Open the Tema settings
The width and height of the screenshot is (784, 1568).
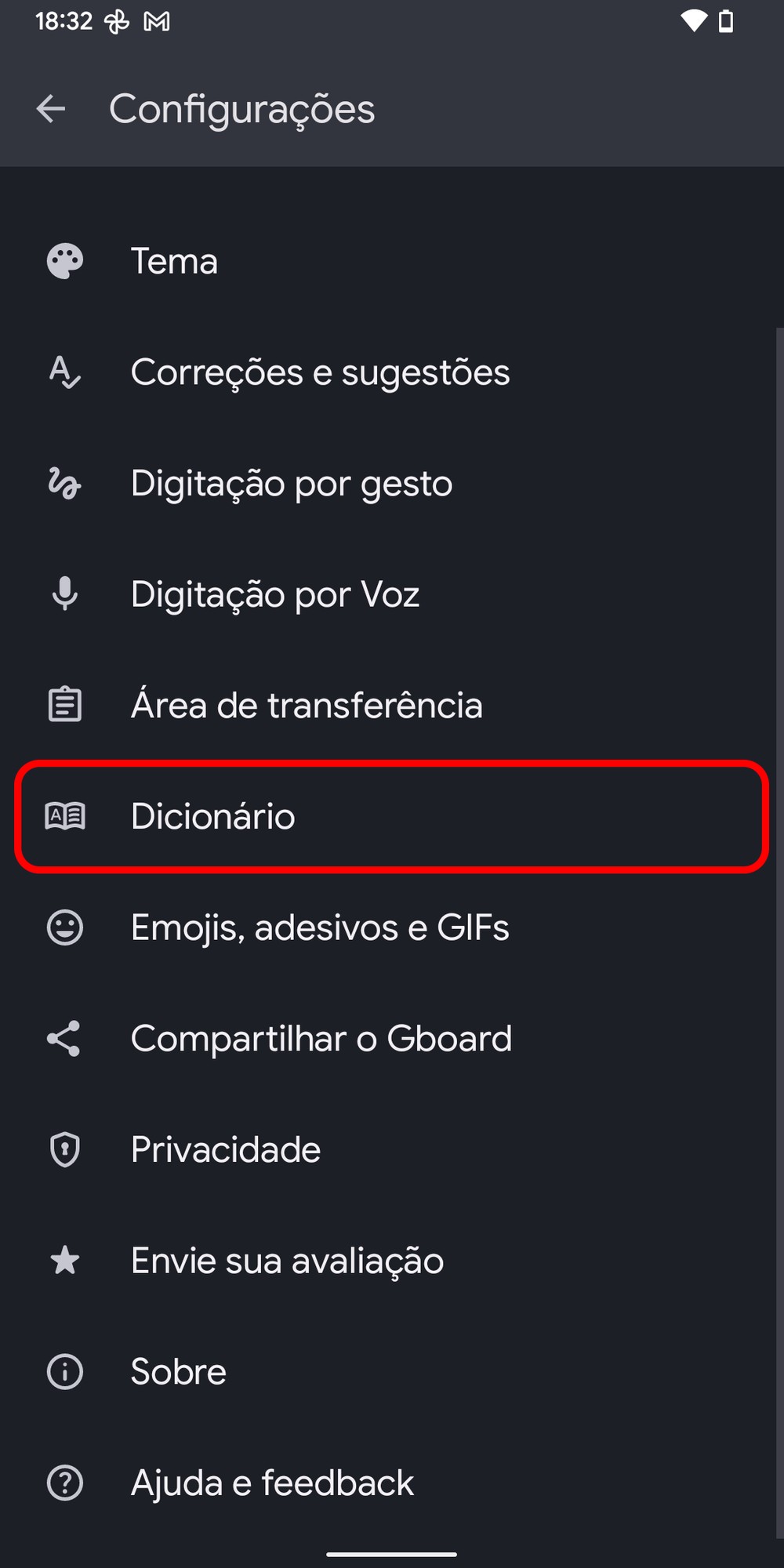[x=174, y=261]
